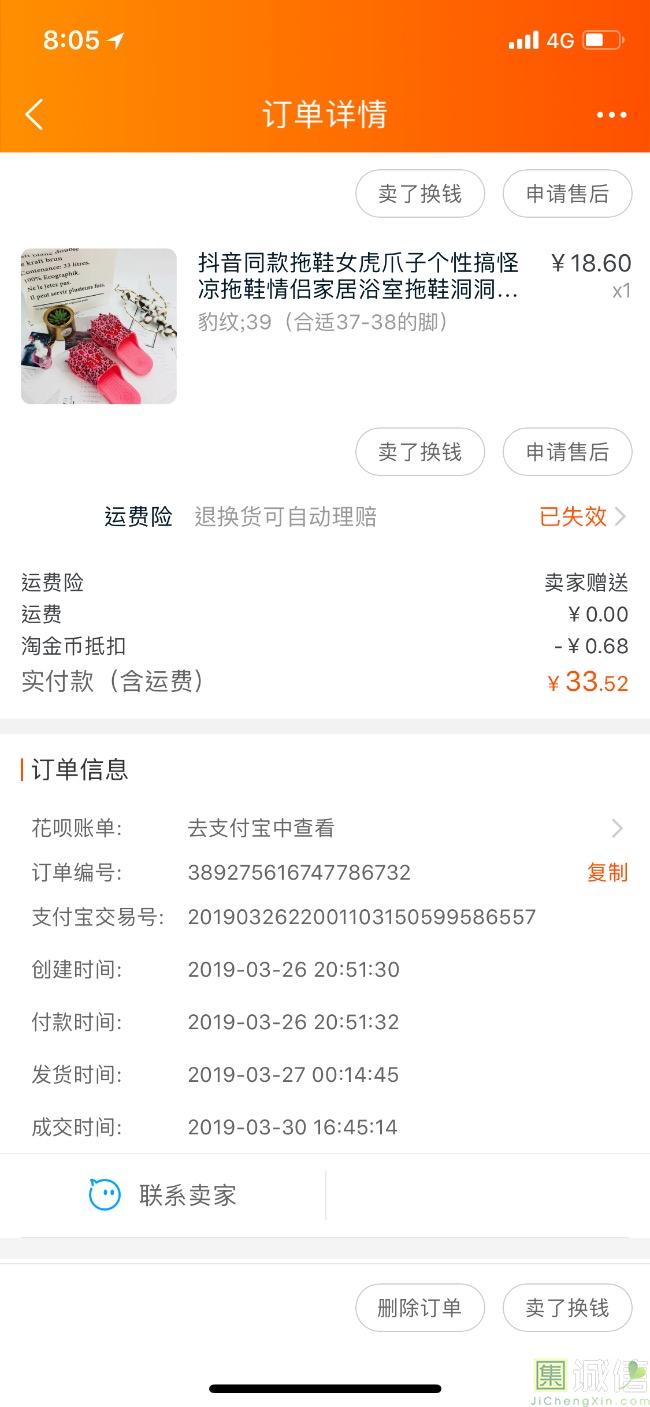Open the 抖音同款拖鞋 product listing
The width and height of the screenshot is (650, 1407).
click(358, 277)
